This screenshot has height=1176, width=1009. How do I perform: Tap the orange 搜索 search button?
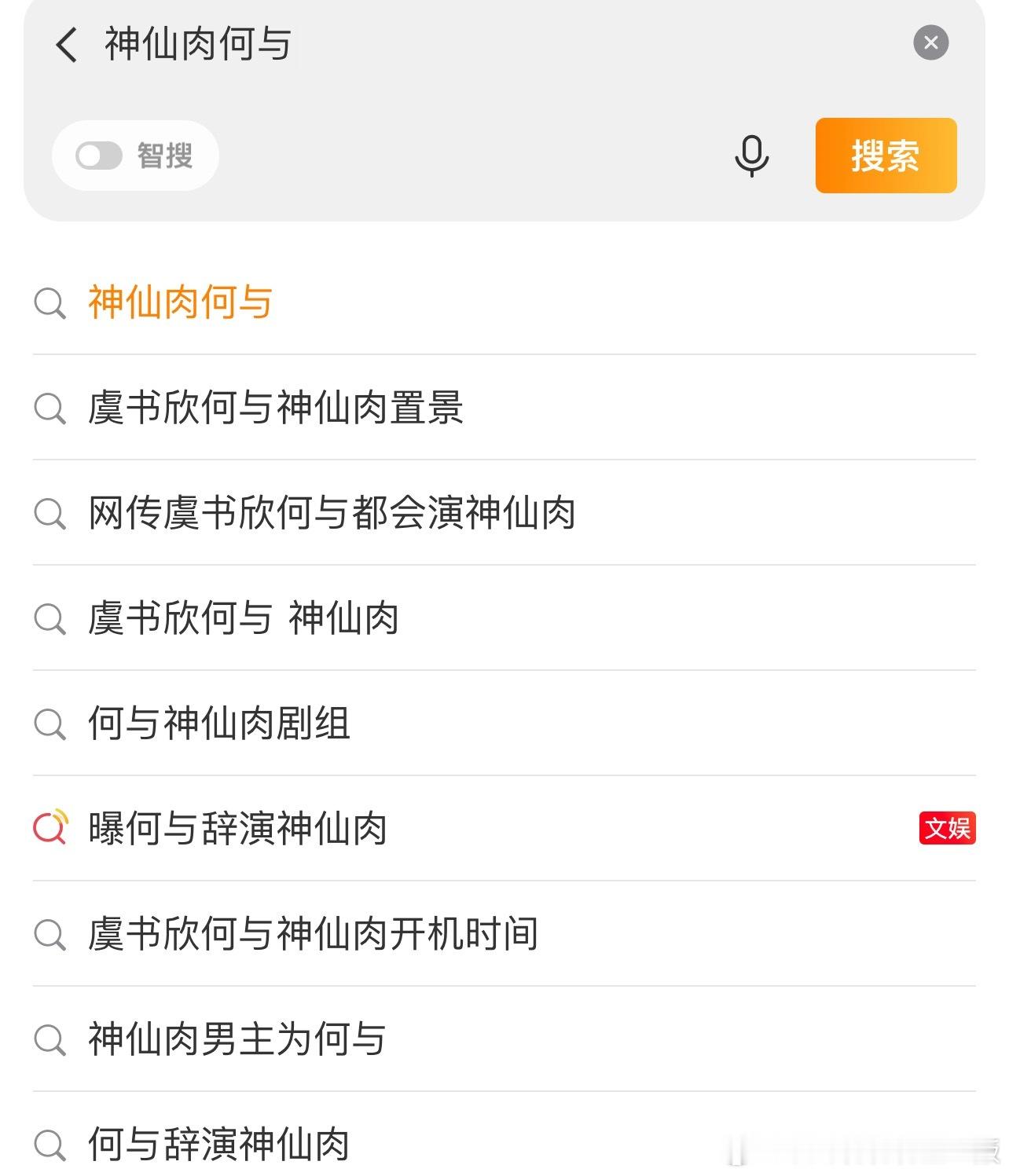[885, 156]
